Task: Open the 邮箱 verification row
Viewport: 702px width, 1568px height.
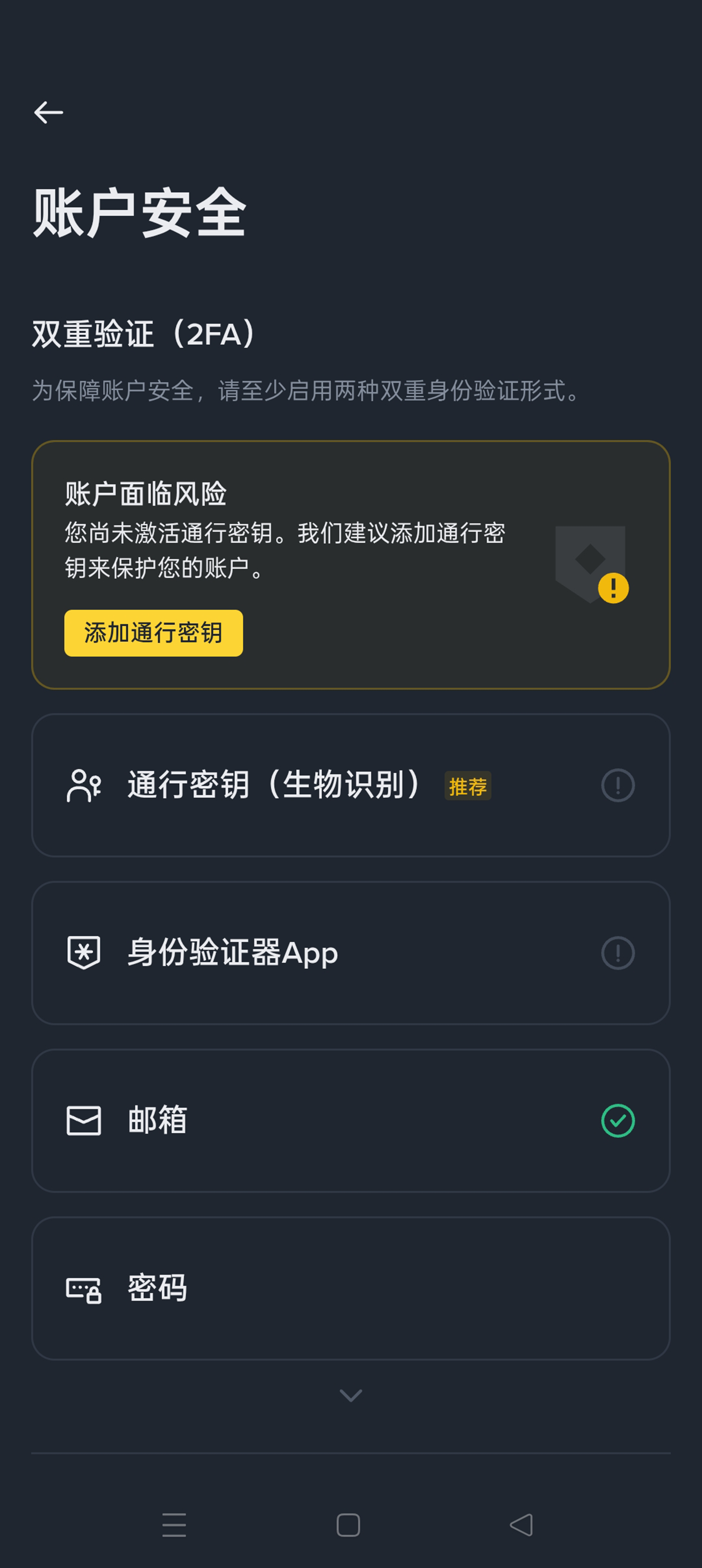Action: [351, 1121]
